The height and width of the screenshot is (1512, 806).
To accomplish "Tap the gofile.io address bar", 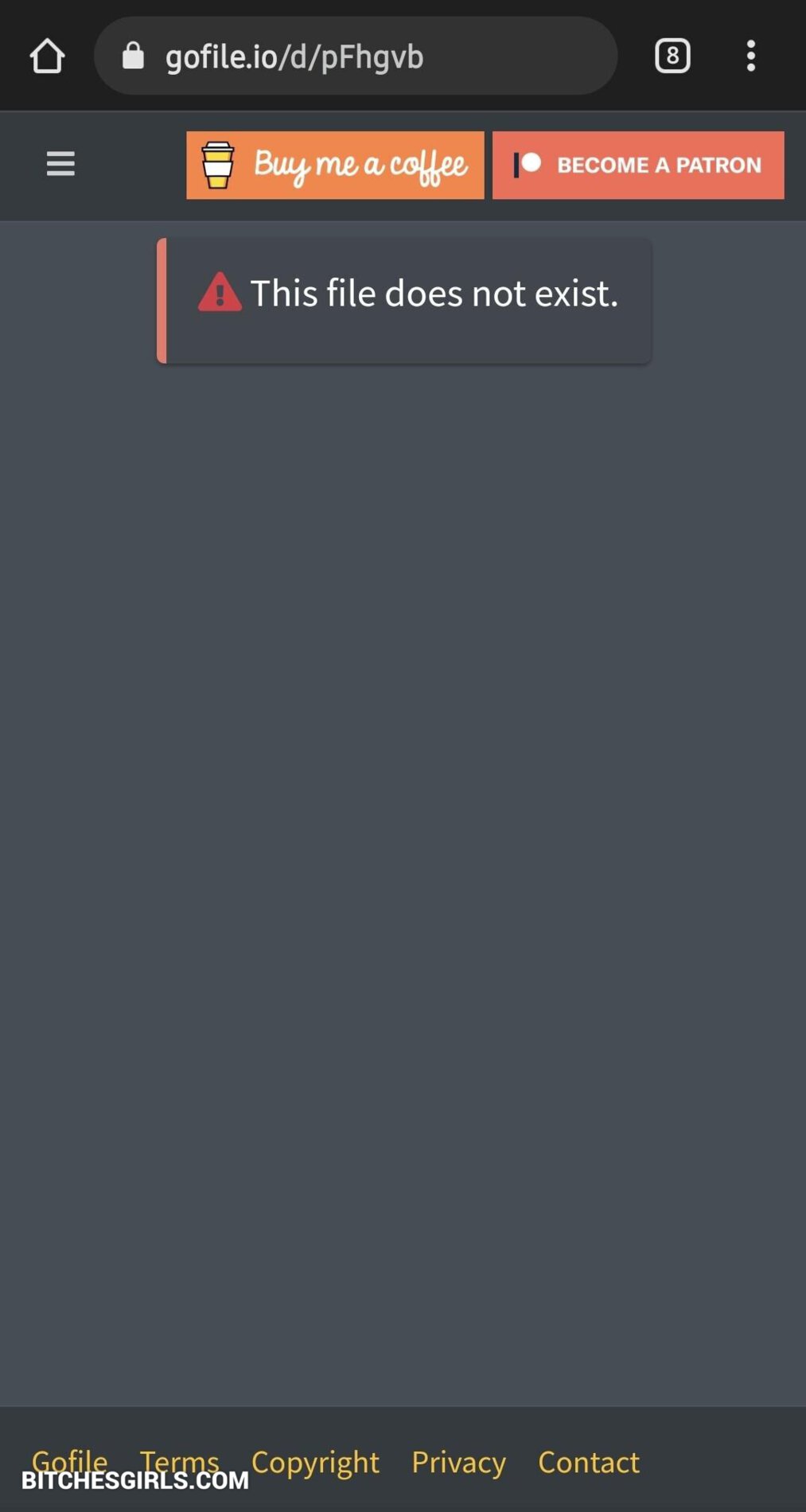I will point(356,57).
